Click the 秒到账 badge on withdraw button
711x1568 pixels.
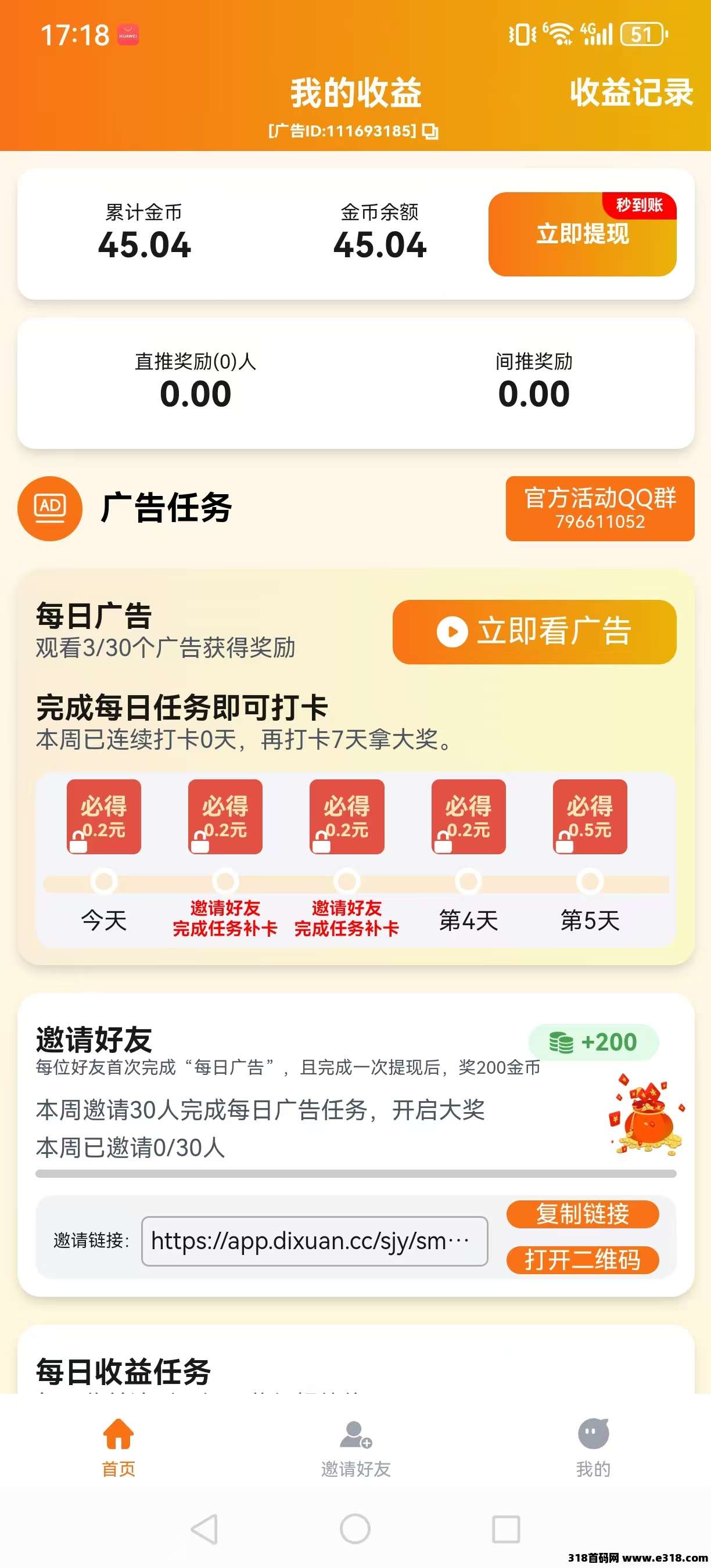[x=639, y=206]
